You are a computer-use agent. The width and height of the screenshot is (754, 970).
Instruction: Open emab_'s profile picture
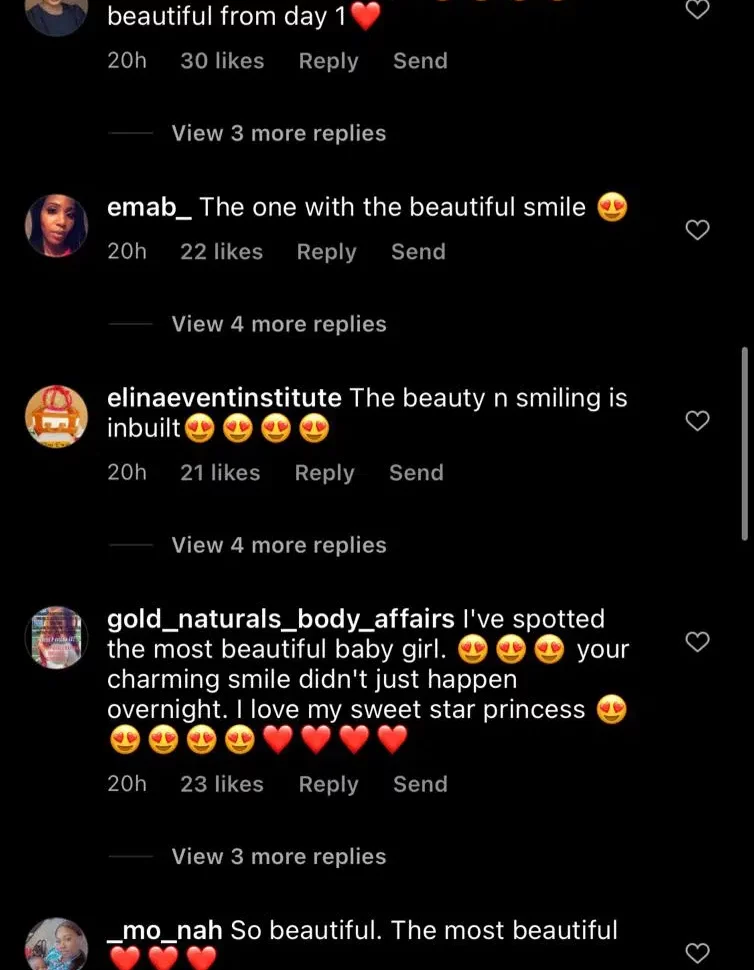tap(56, 226)
